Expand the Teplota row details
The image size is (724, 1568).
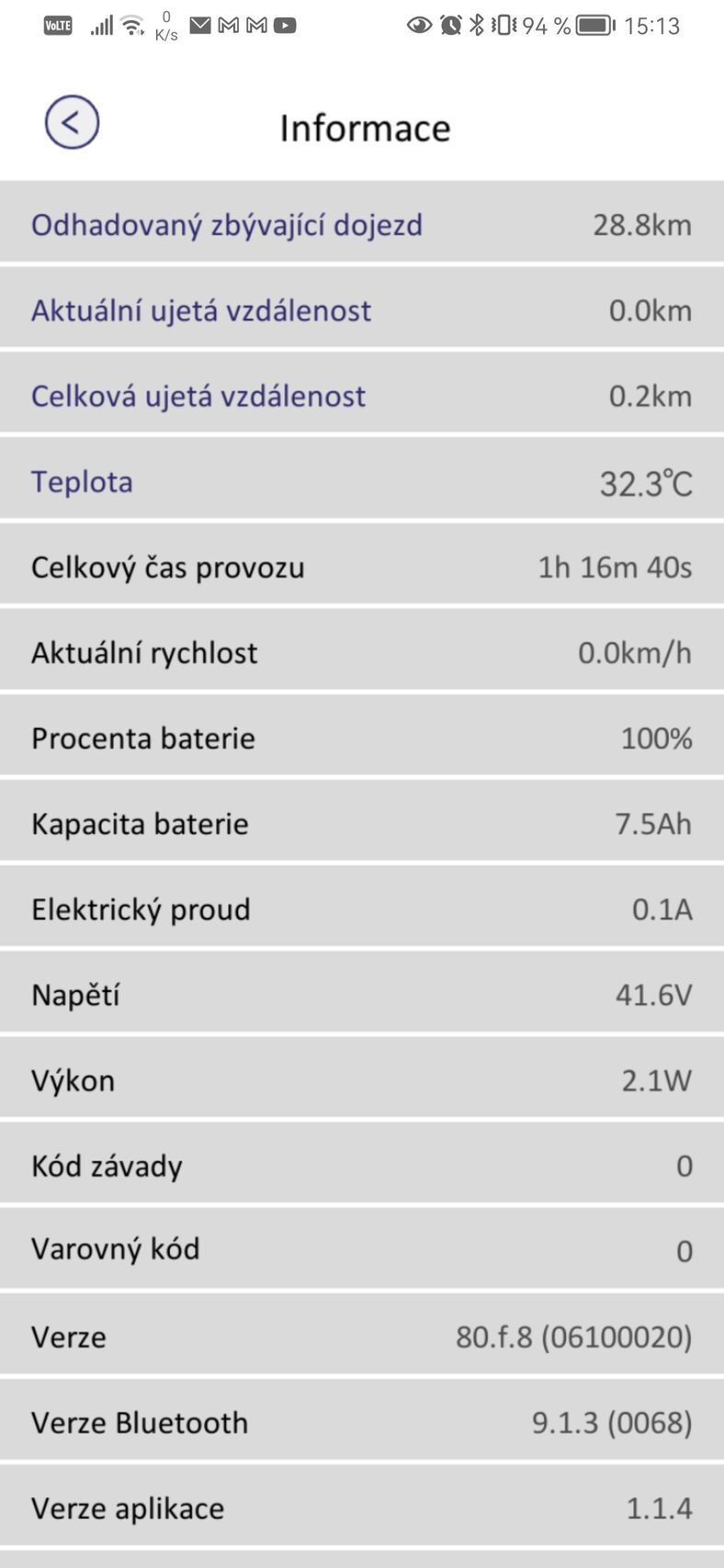(x=362, y=480)
